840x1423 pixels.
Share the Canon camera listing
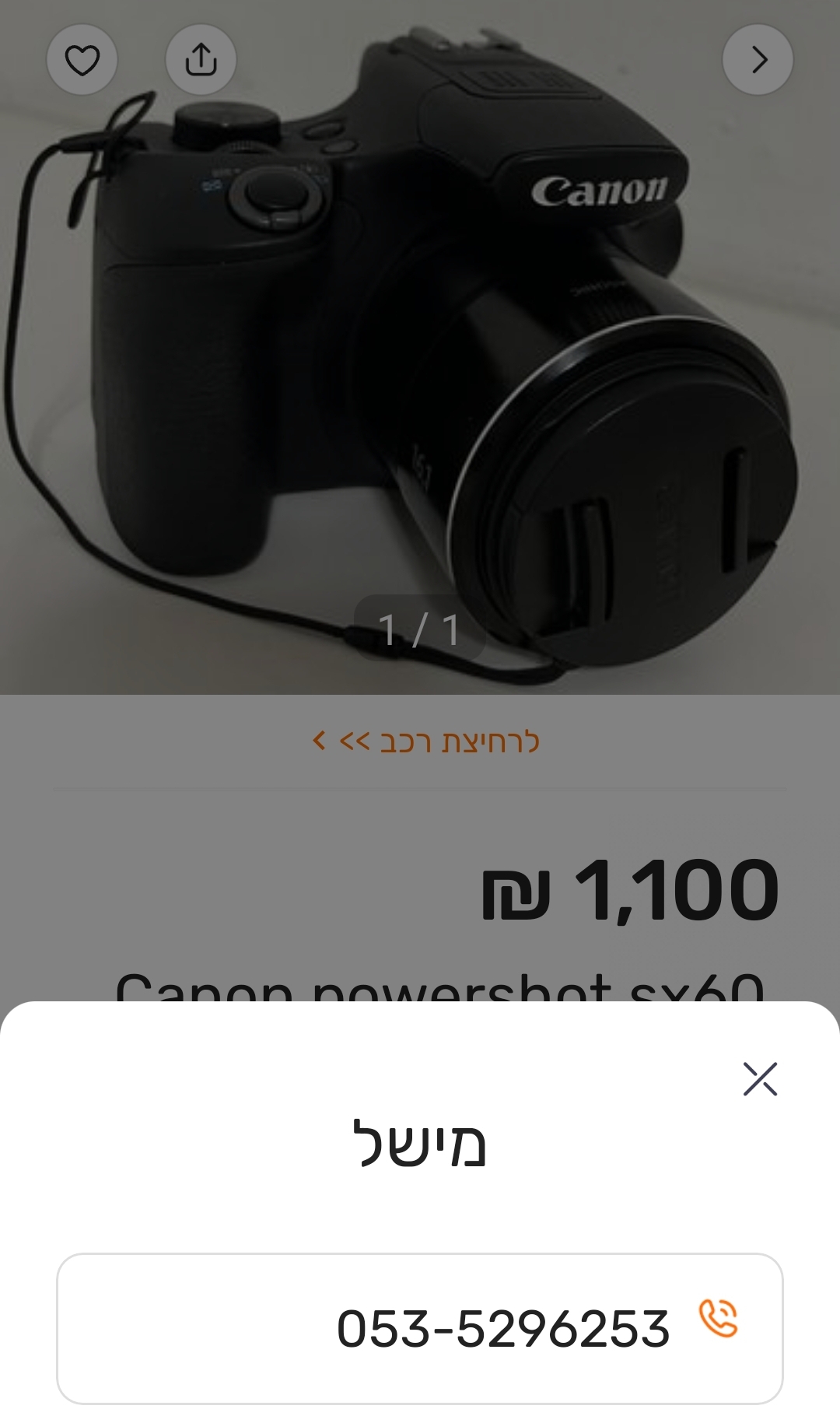point(201,60)
